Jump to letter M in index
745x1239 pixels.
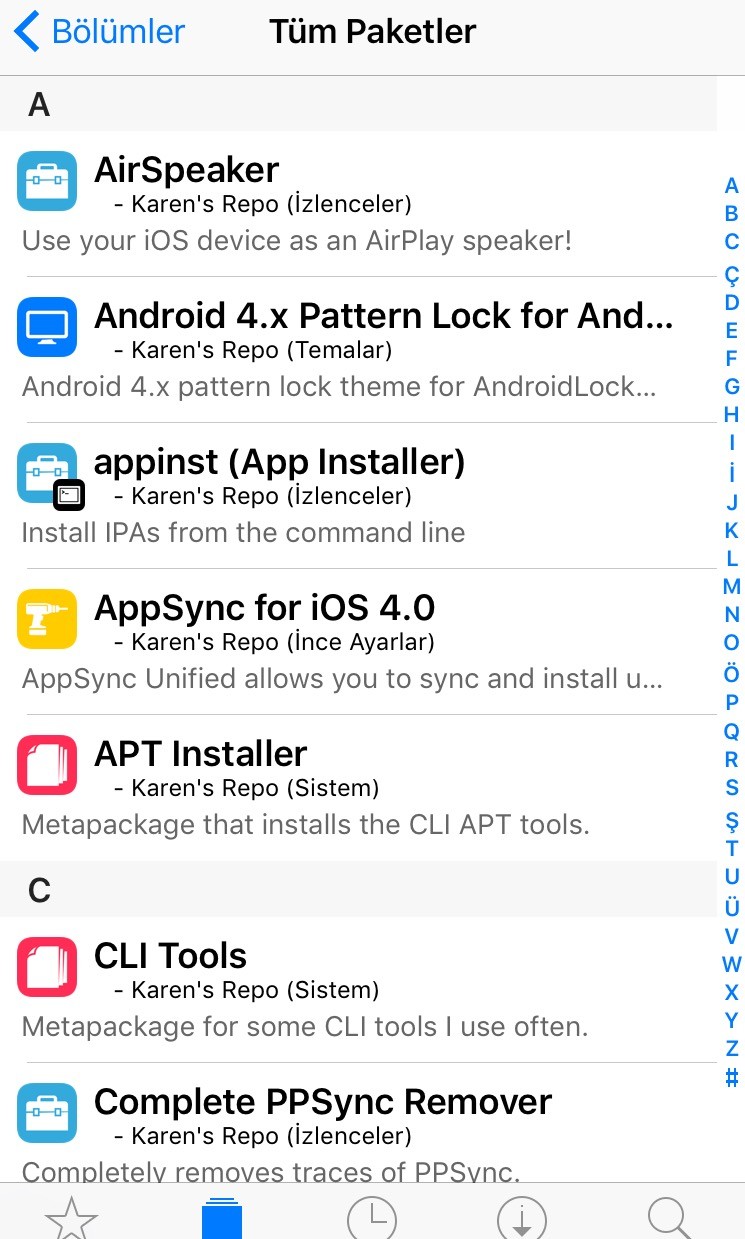[732, 587]
